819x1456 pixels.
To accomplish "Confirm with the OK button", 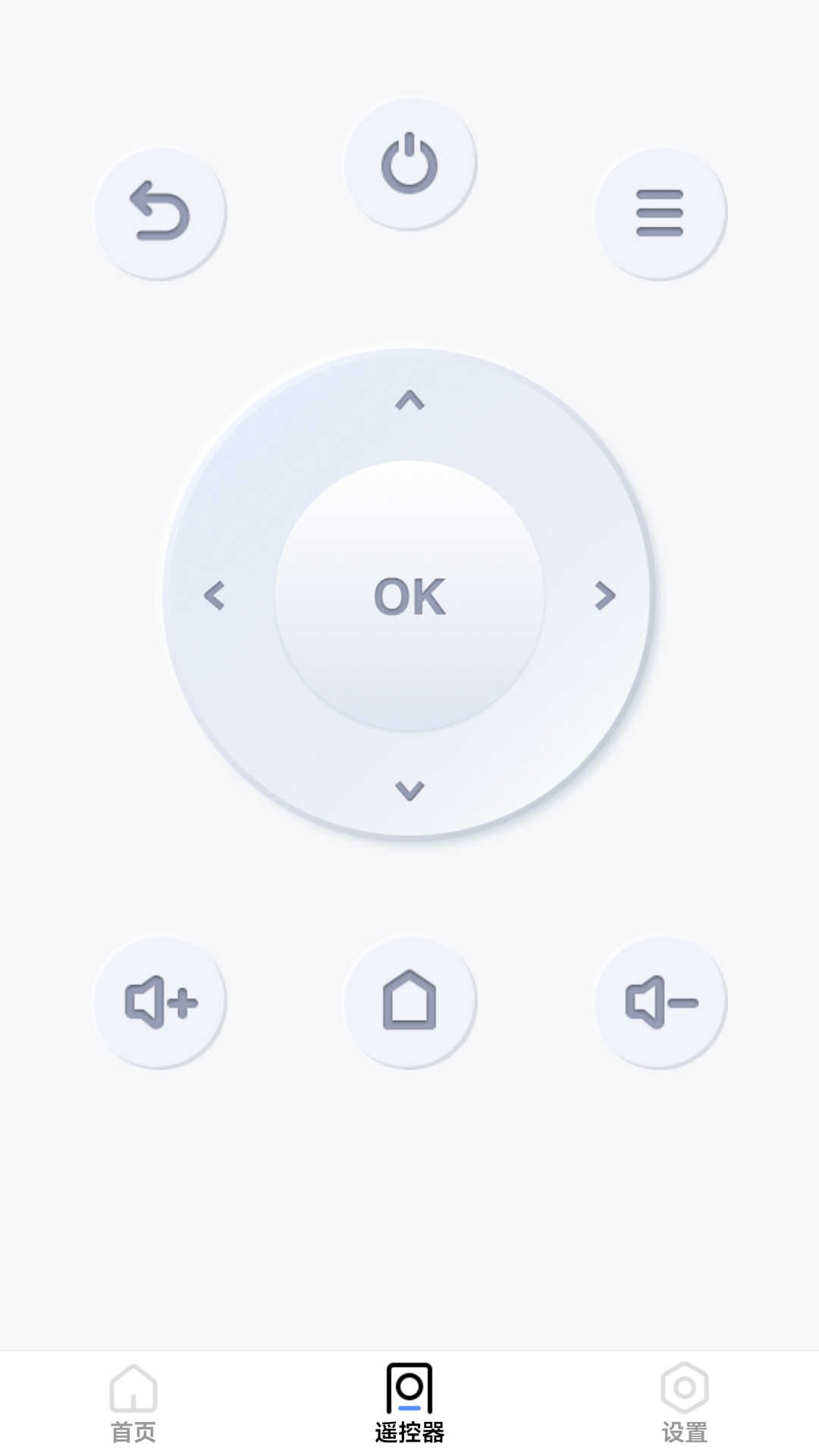I will [x=409, y=595].
